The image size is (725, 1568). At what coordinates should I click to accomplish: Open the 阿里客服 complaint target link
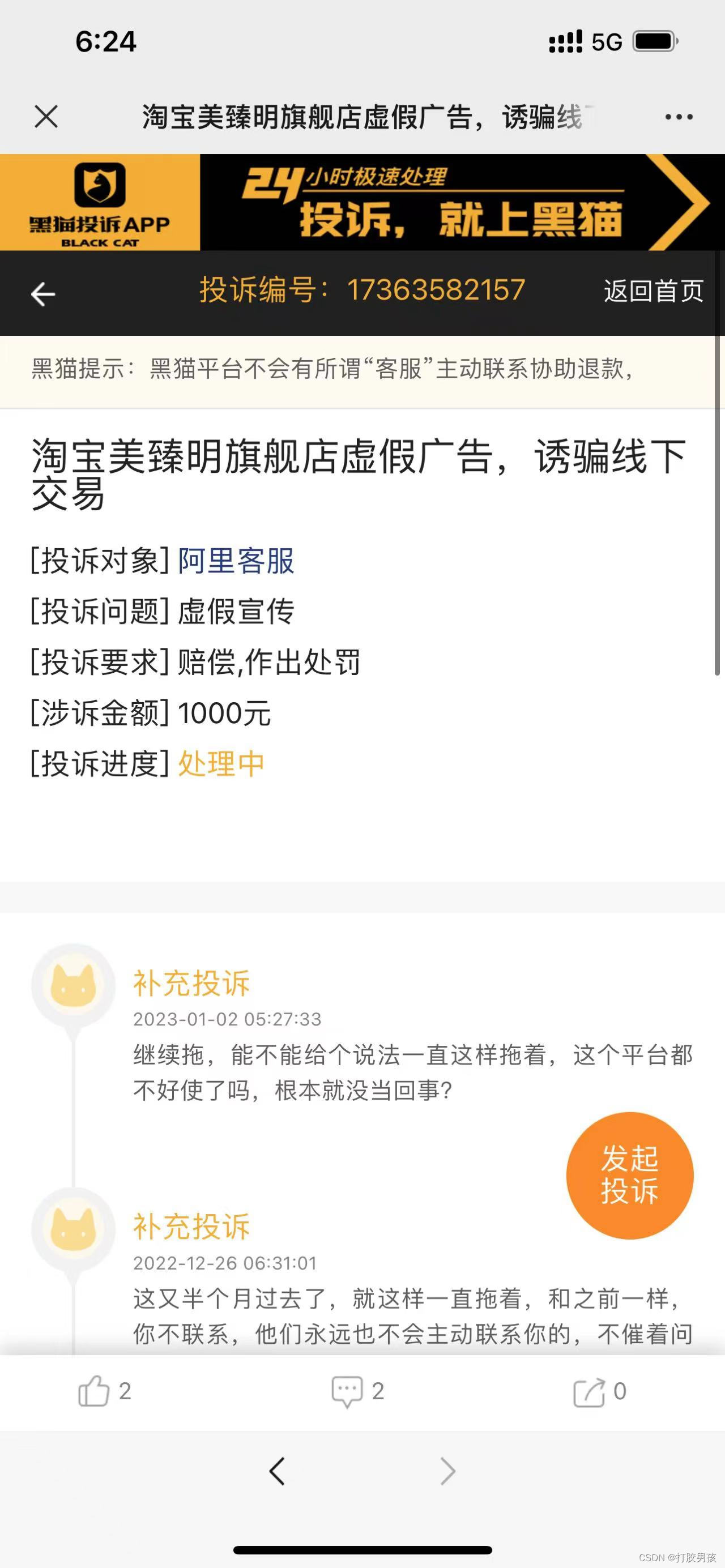[x=236, y=561]
